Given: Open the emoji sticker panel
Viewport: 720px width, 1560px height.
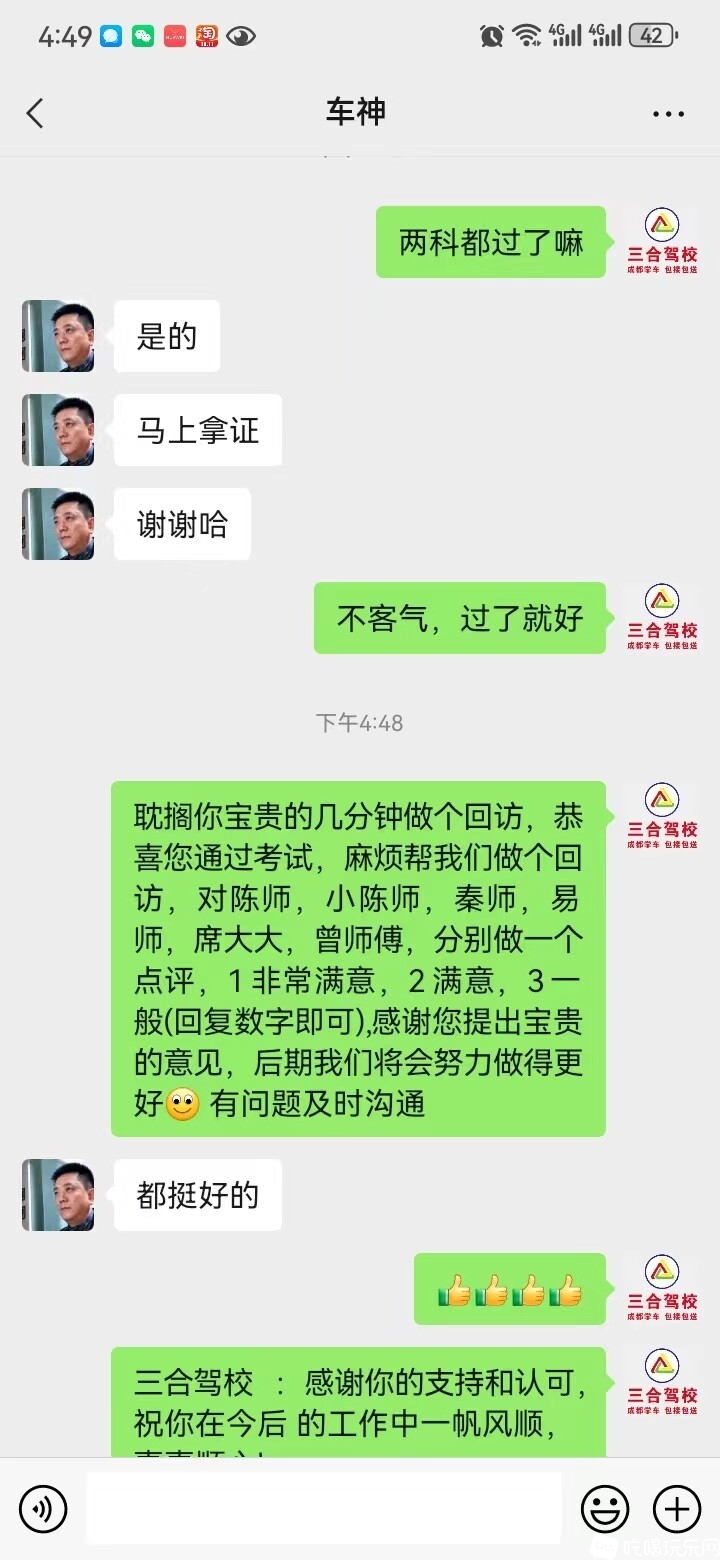Looking at the screenshot, I should pyautogui.click(x=605, y=1507).
